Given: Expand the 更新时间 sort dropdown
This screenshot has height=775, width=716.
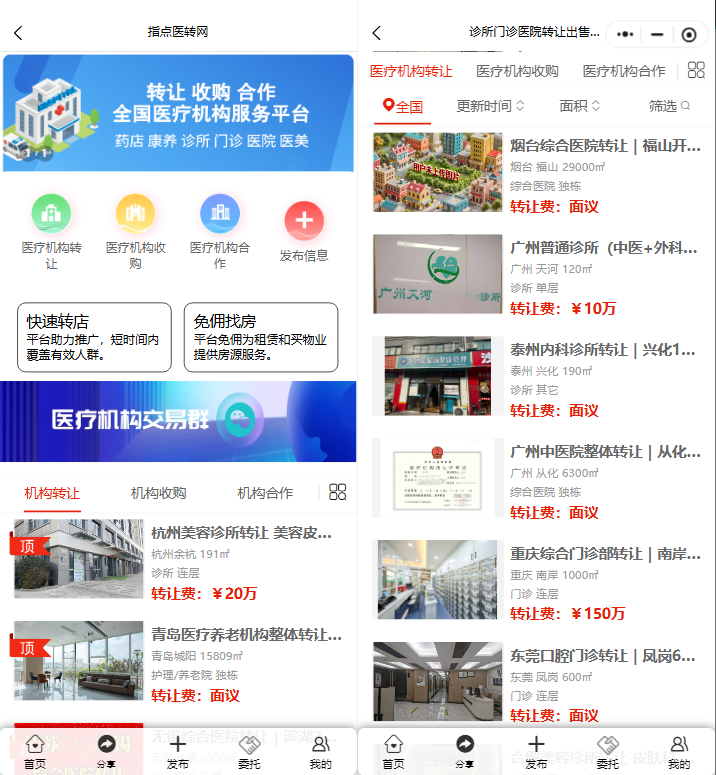Looking at the screenshot, I should tap(490, 106).
